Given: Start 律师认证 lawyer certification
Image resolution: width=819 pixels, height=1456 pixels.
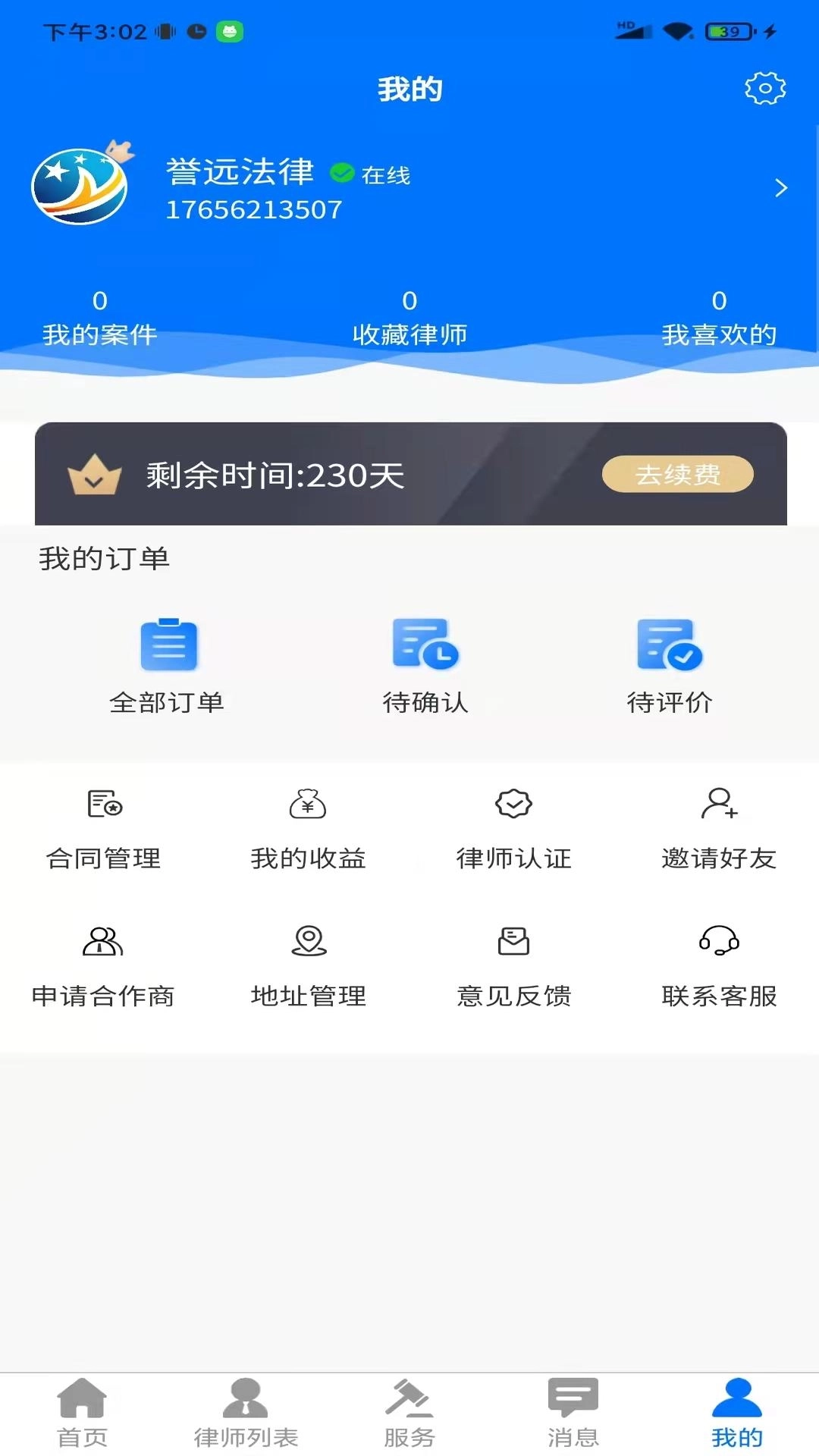Looking at the screenshot, I should (x=513, y=827).
